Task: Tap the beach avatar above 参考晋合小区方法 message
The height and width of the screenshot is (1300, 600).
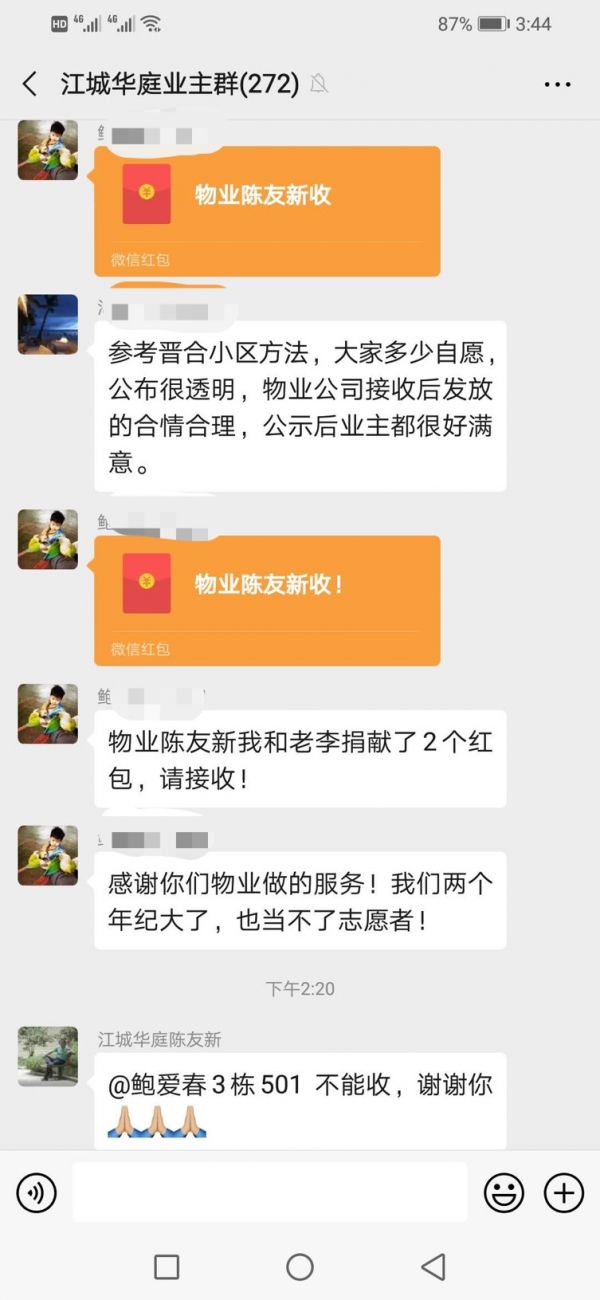Action: click(47, 324)
